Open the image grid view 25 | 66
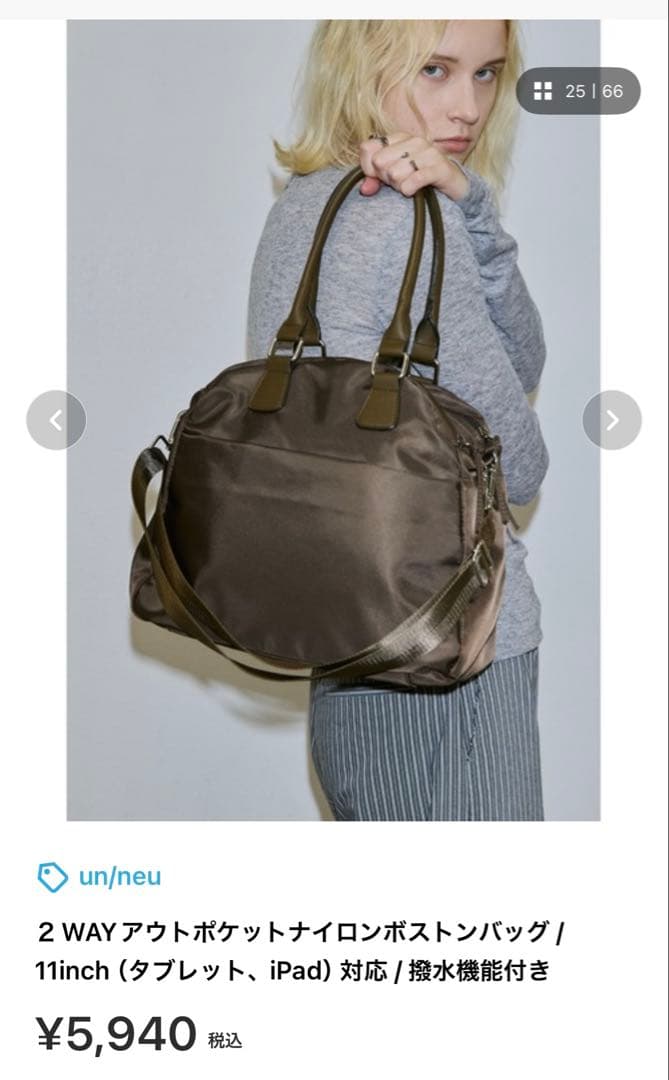 point(578,91)
